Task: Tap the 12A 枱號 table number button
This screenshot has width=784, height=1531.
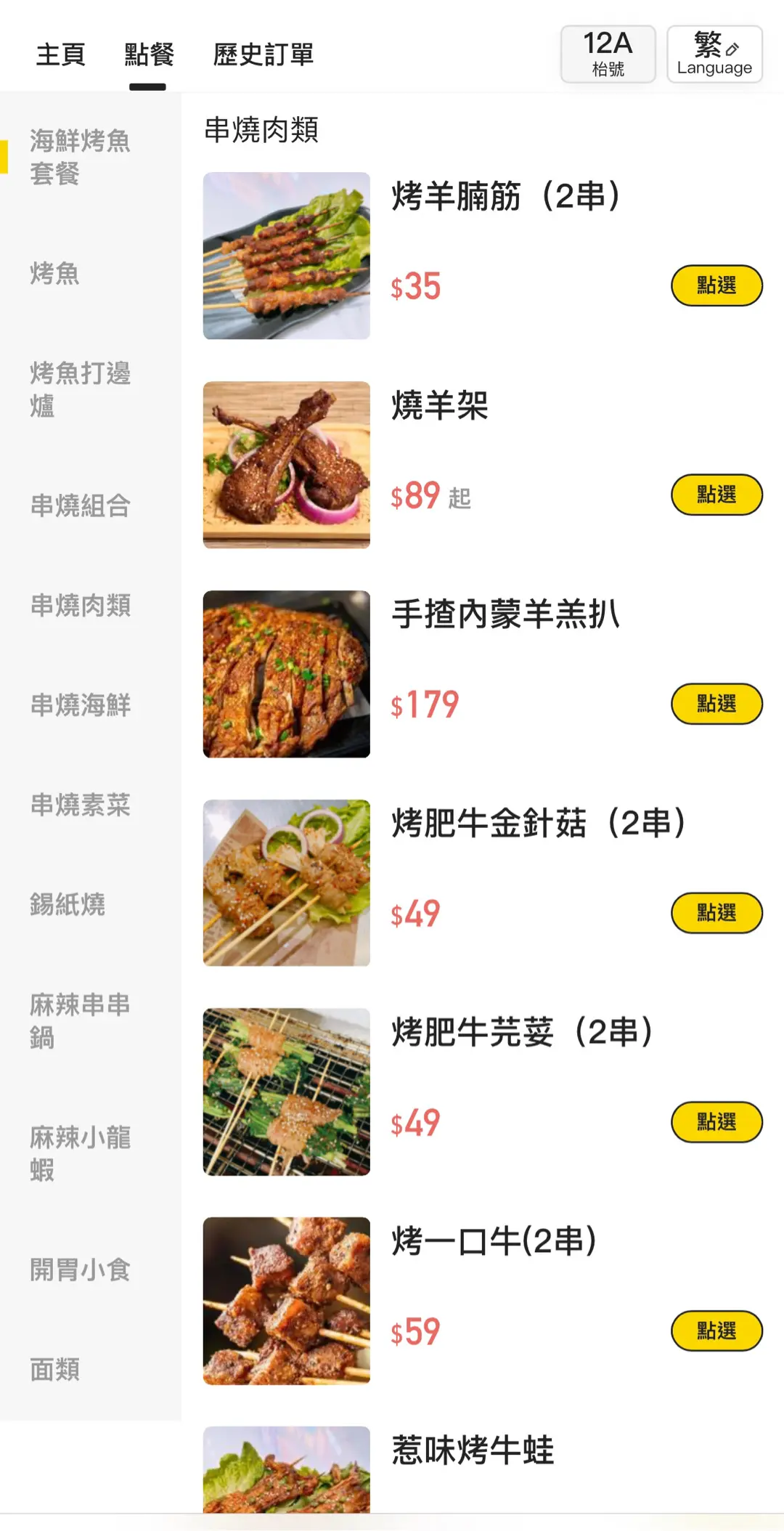Action: click(x=608, y=54)
